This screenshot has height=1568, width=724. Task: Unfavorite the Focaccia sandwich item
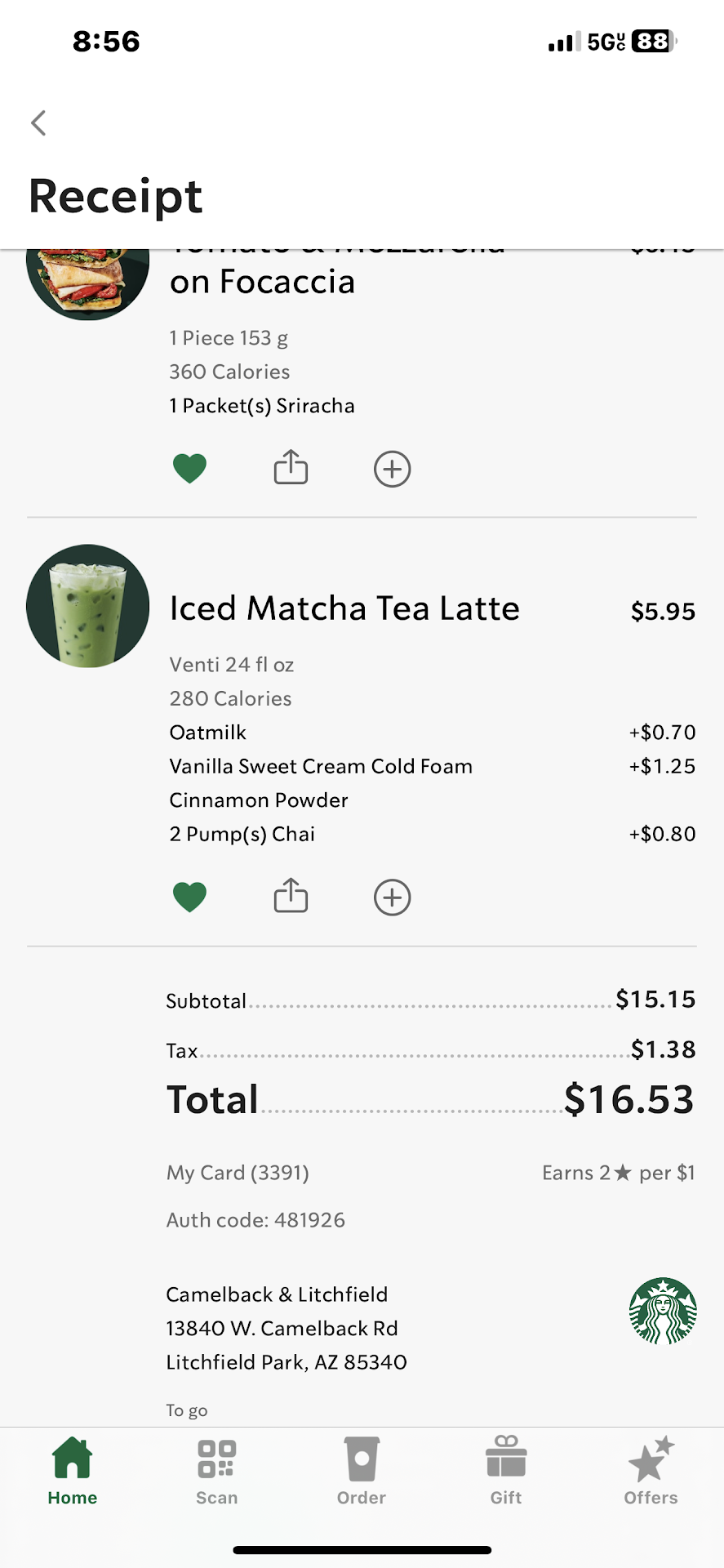189,469
